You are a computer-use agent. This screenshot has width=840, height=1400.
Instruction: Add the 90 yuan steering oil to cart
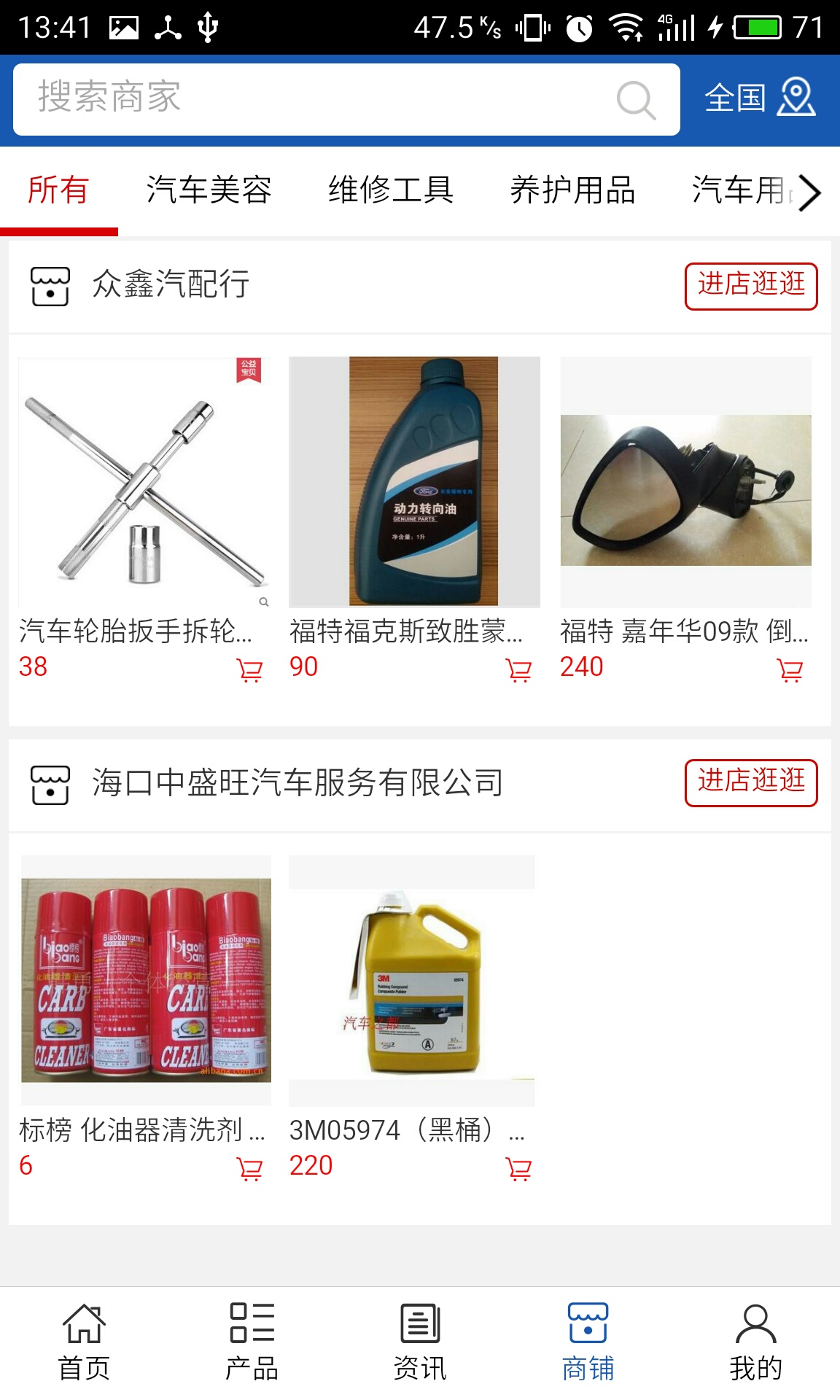pos(519,669)
